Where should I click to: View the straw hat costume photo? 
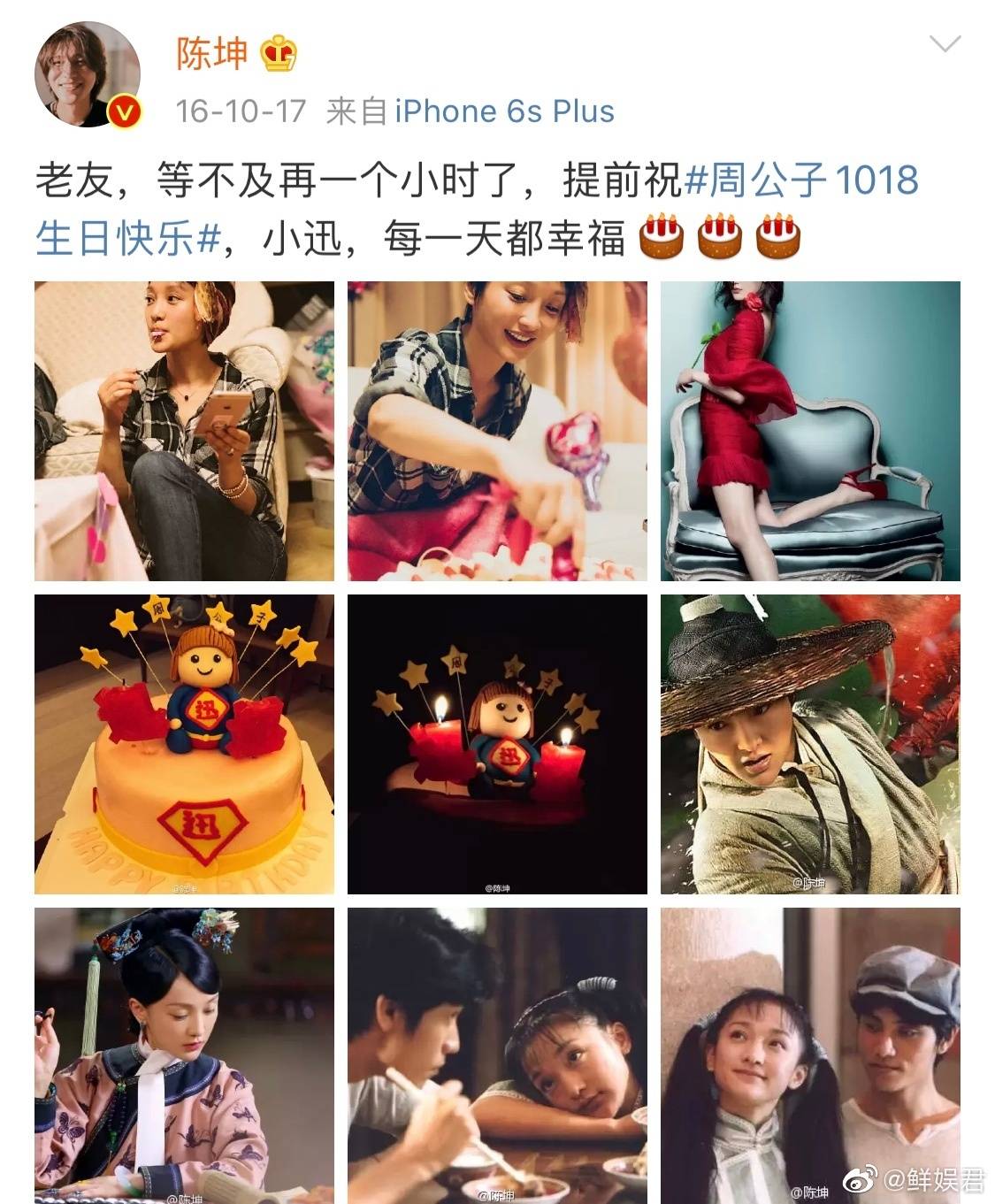click(x=810, y=744)
